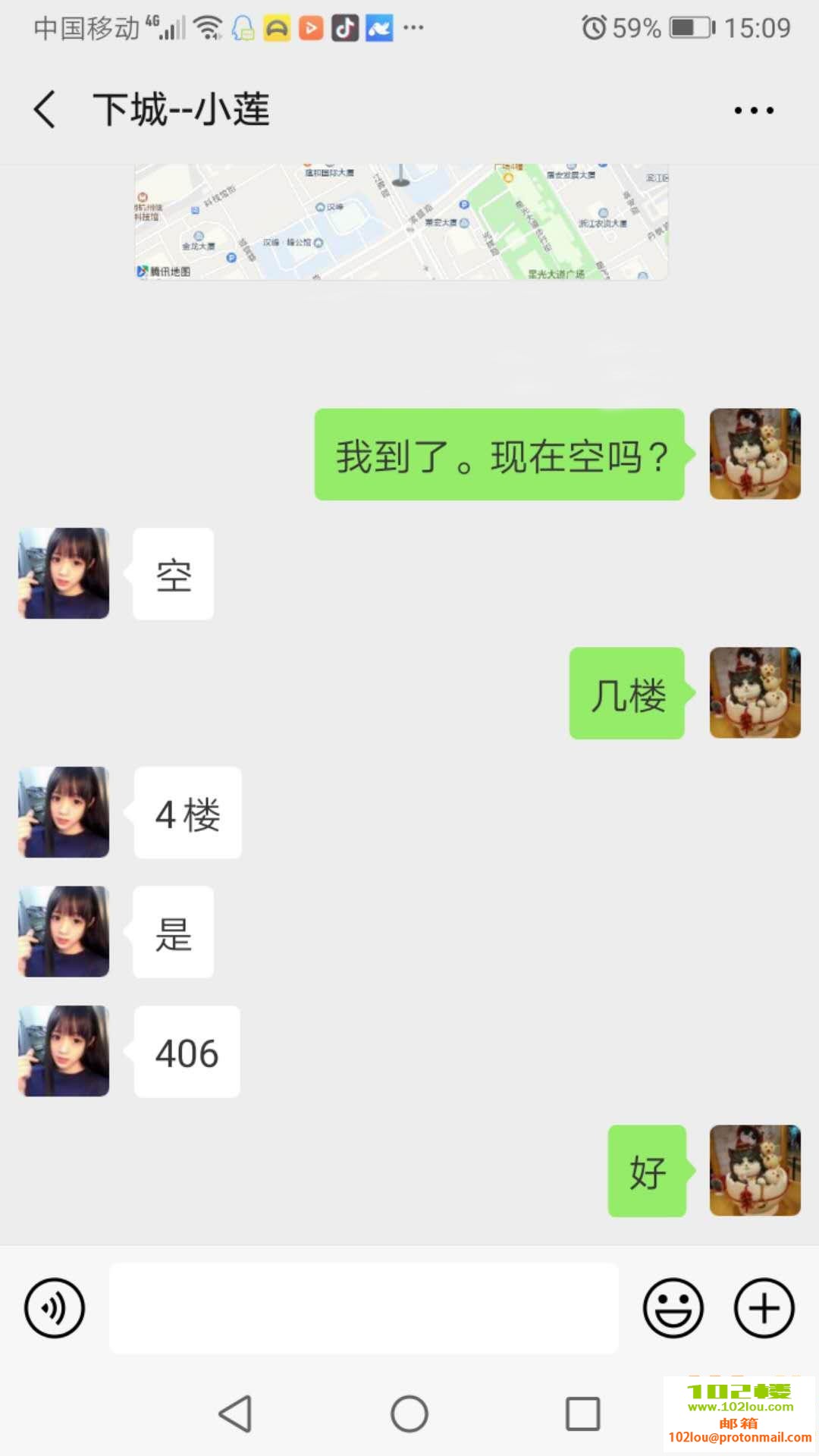819x1456 pixels.
Task: Open the emoji sticker panel
Action: pos(673,1308)
